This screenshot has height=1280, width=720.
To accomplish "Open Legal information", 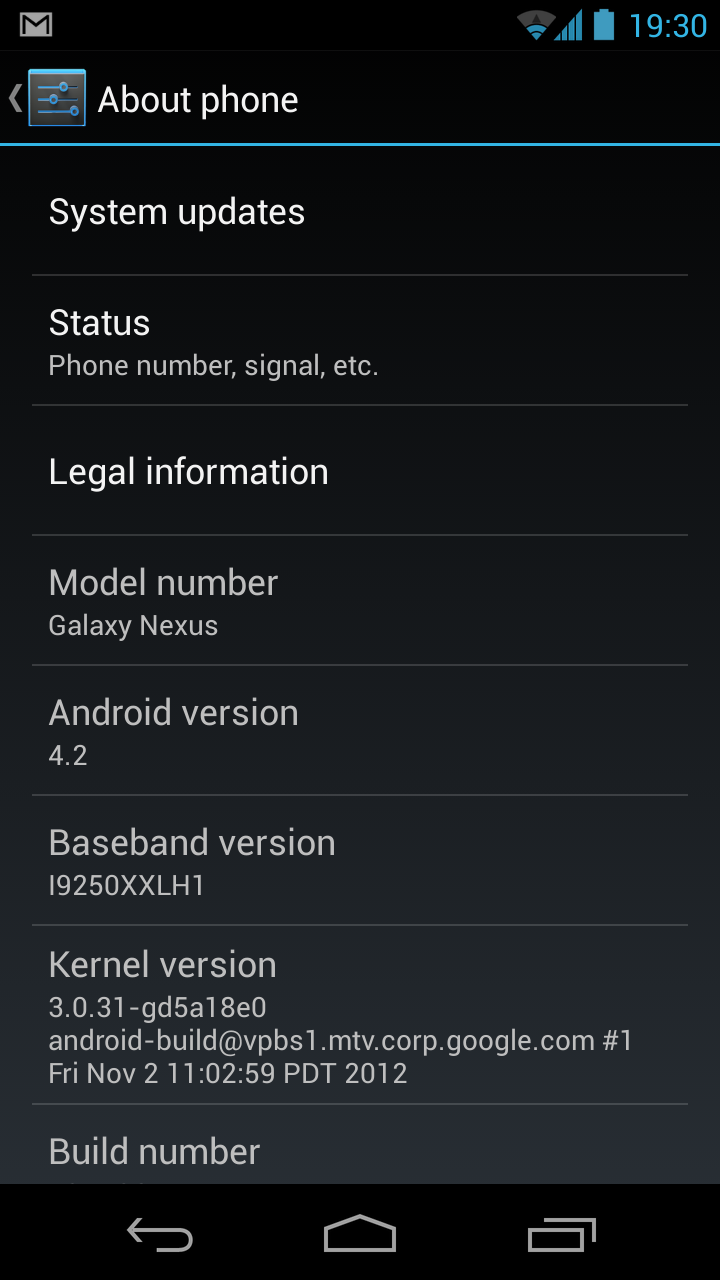I will (360, 471).
